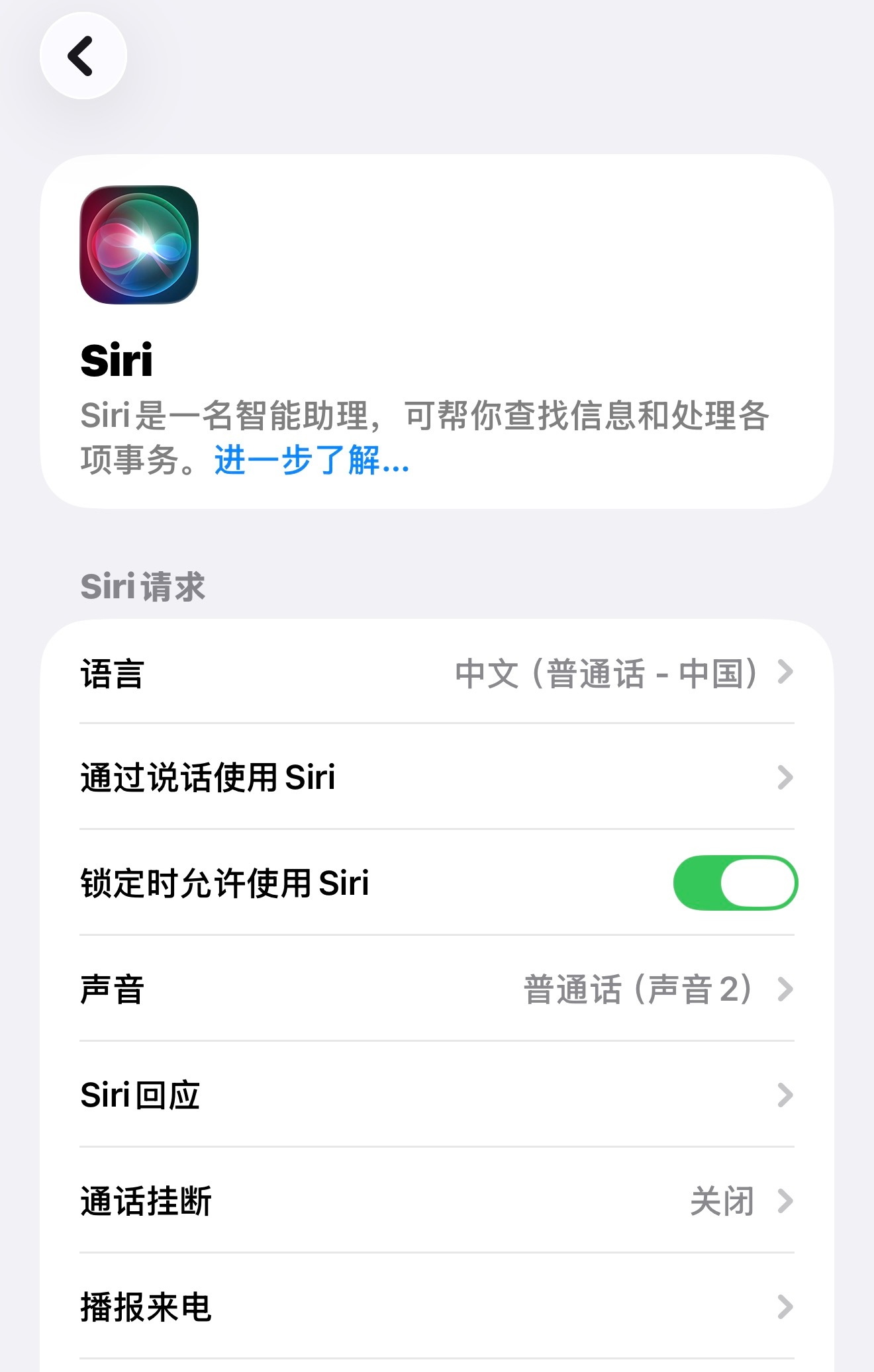Viewport: 874px width, 1372px height.
Task: Tap the chevron next to 播报来电
Action: tap(784, 1307)
